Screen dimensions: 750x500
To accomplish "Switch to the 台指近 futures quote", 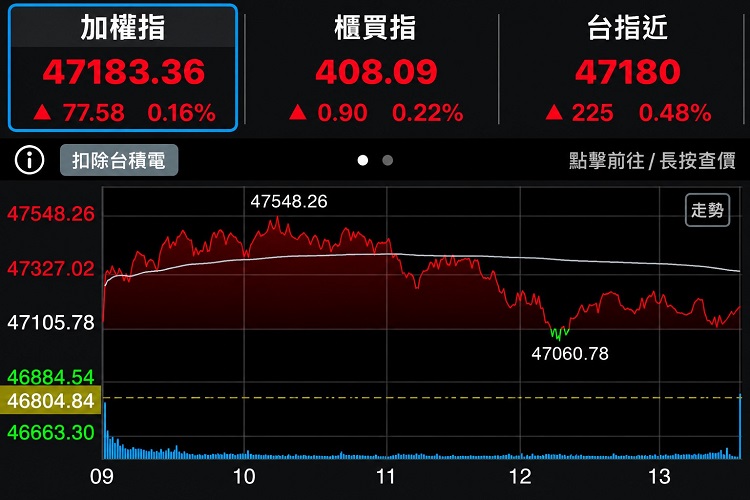I will coord(627,67).
